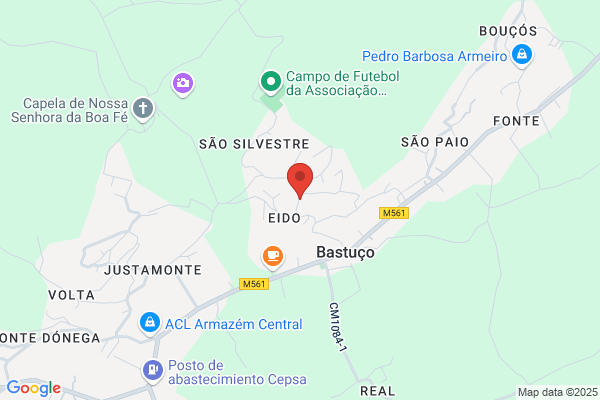Tap the red location pin near Eido
The height and width of the screenshot is (400, 600).
tap(300, 180)
